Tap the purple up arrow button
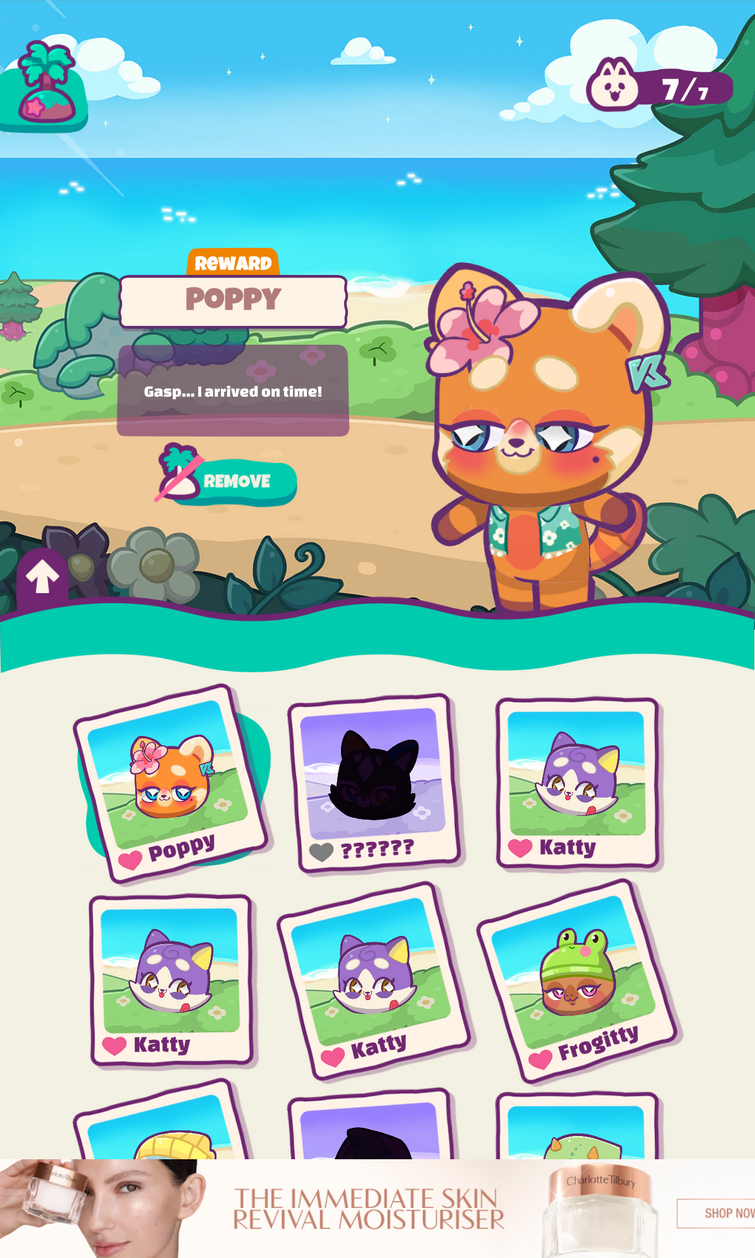 point(42,577)
